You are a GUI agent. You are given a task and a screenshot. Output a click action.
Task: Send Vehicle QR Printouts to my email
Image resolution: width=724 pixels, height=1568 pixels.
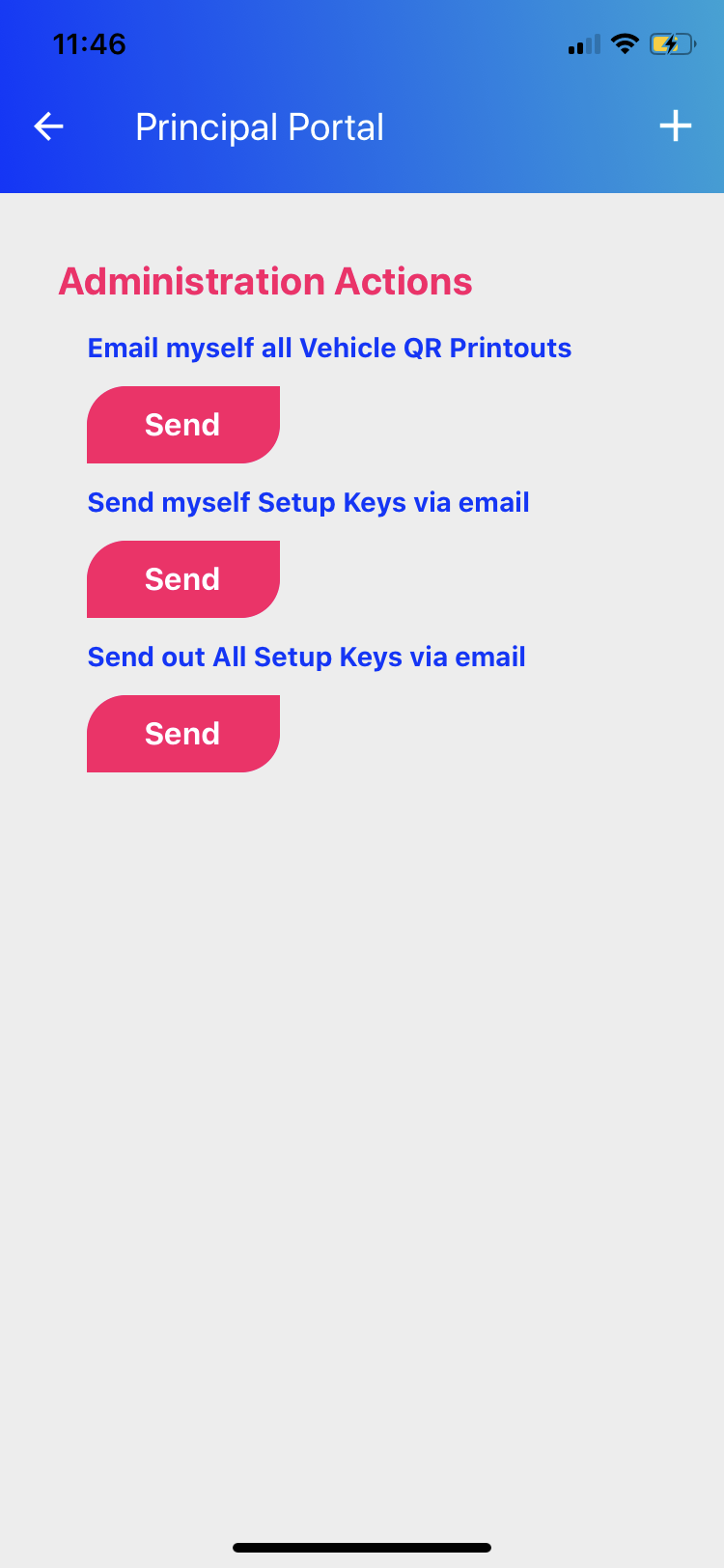[183, 425]
